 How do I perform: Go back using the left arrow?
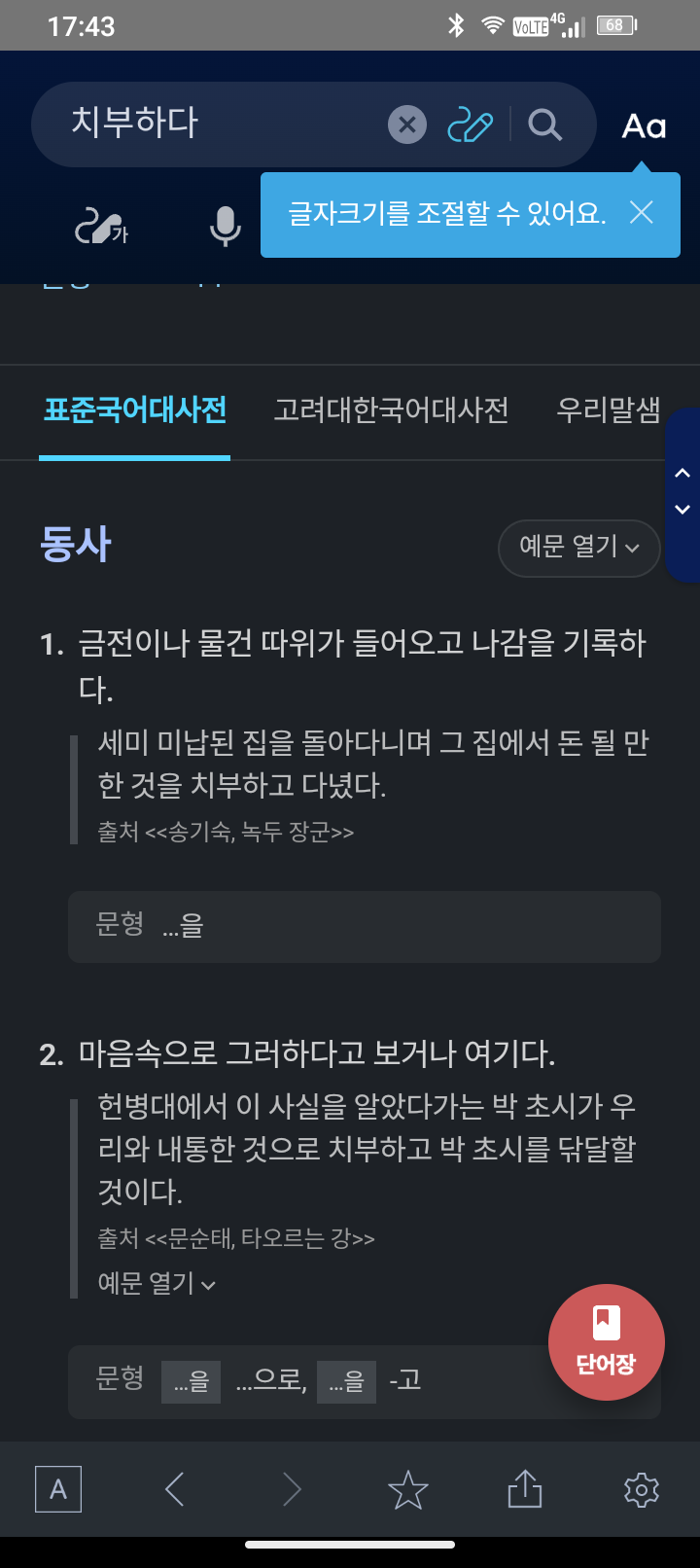coord(174,1488)
